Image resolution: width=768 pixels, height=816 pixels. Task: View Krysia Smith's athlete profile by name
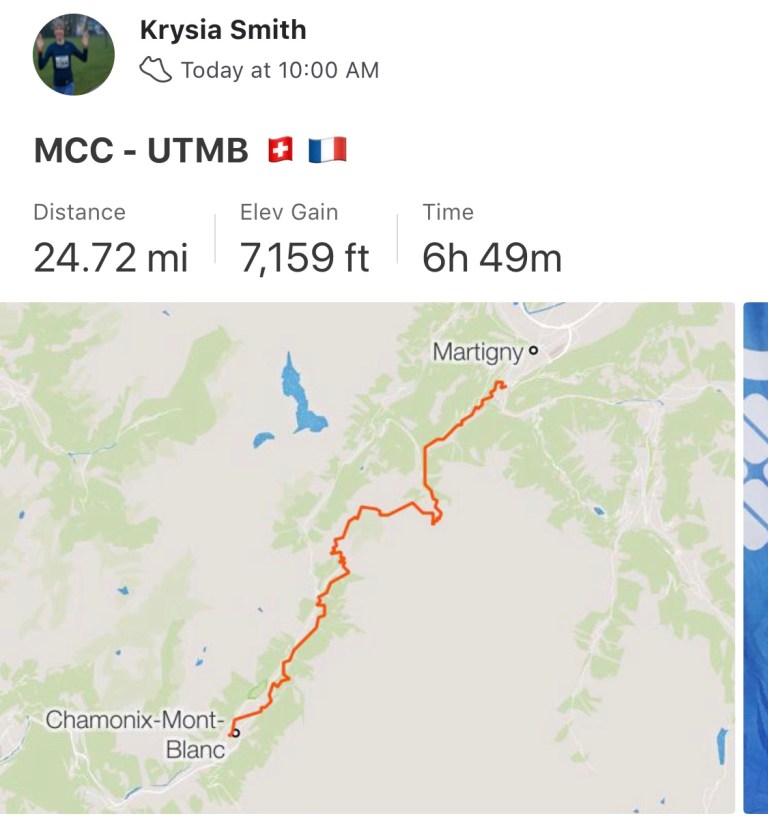click(223, 30)
